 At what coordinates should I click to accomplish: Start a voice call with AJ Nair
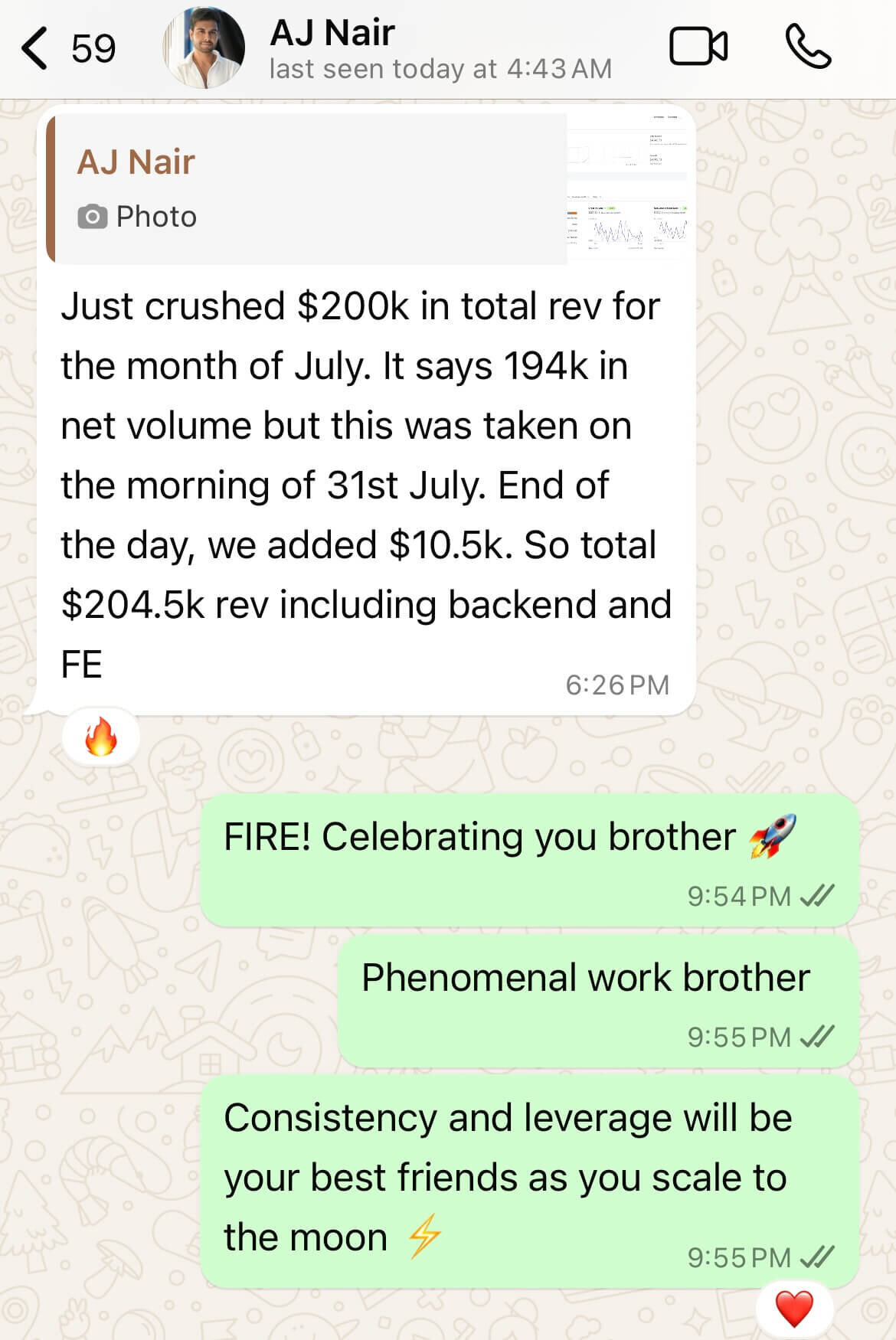point(808,47)
